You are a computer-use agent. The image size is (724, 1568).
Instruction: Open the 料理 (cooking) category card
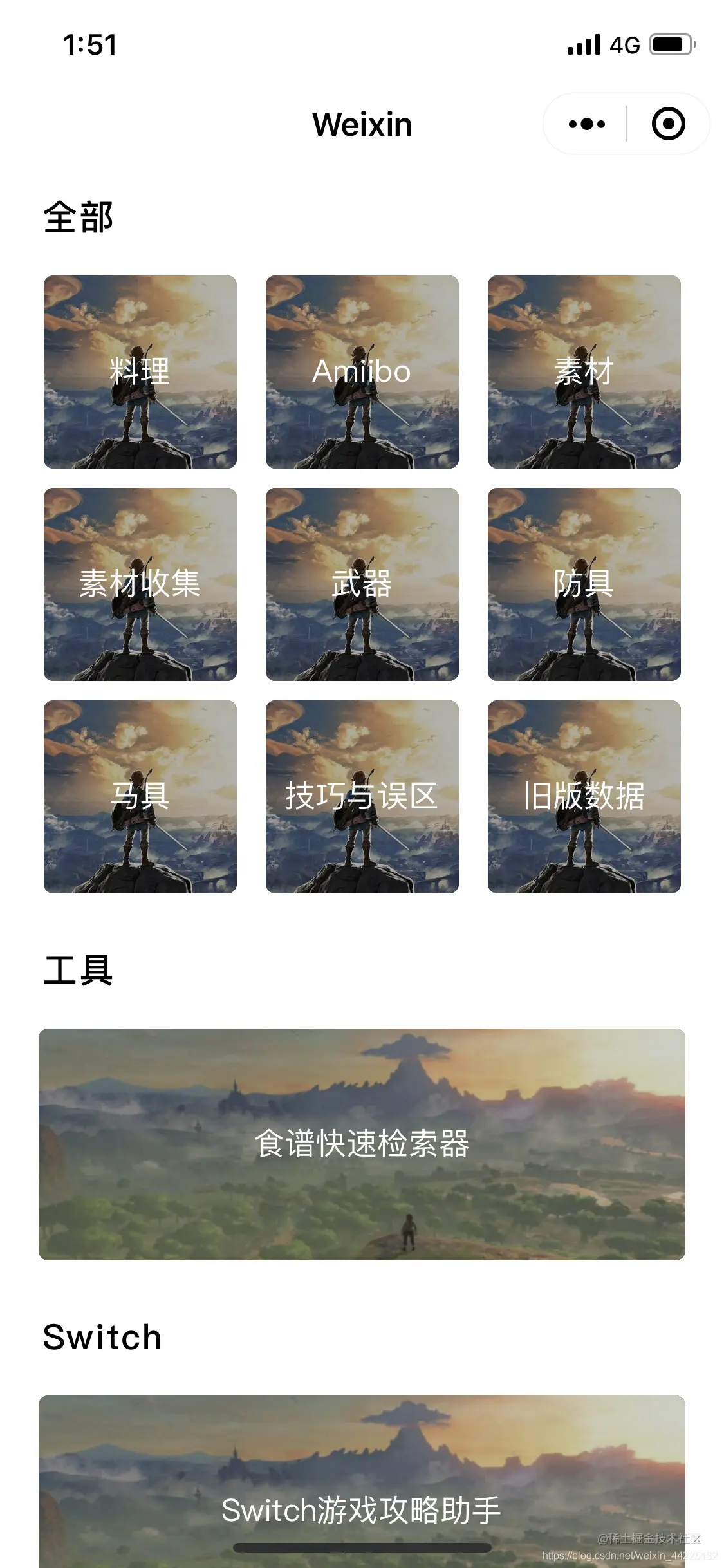[140, 371]
